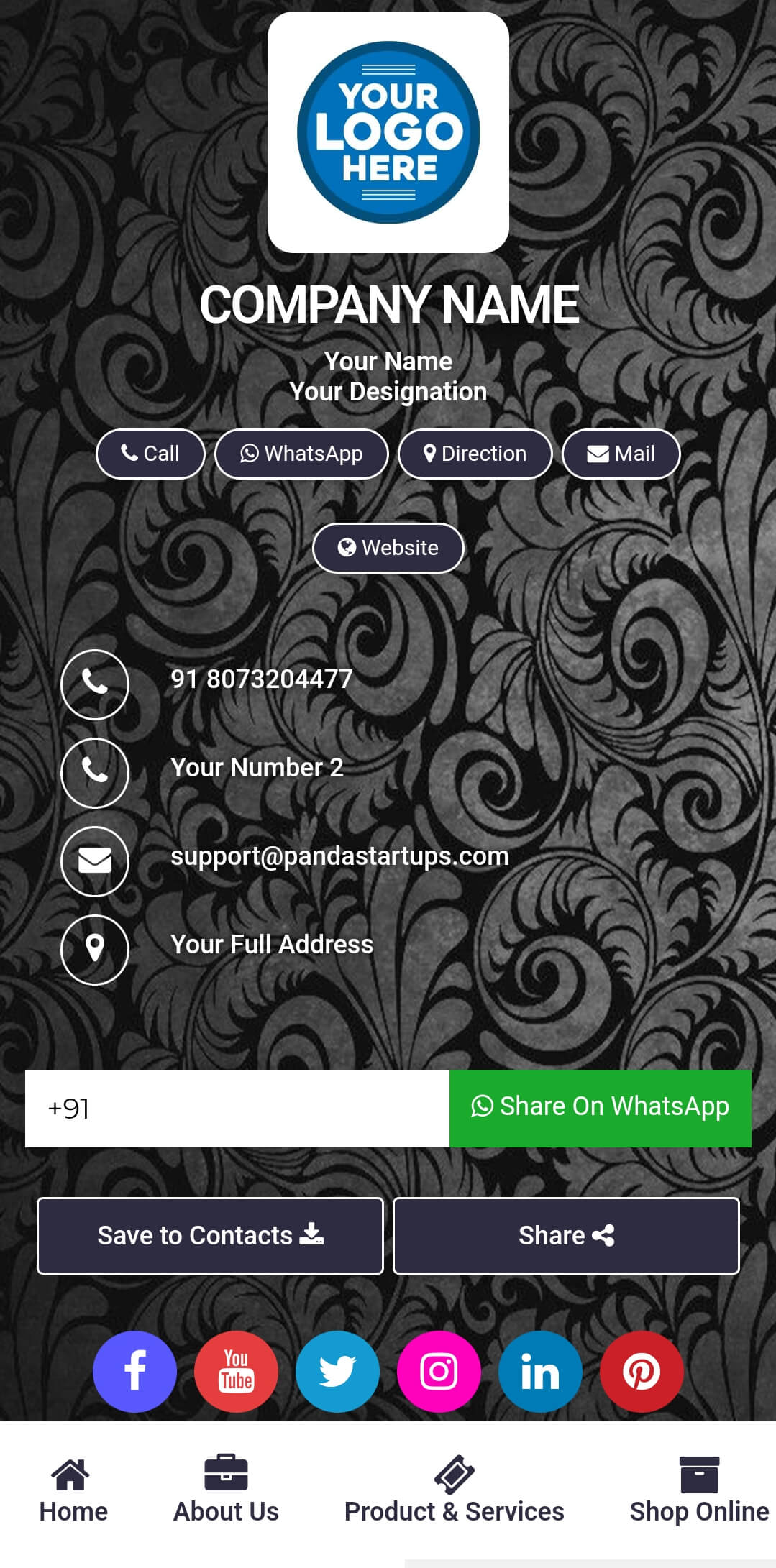This screenshot has width=776, height=1568.
Task: Email support@pandastartups.com
Action: click(x=339, y=856)
